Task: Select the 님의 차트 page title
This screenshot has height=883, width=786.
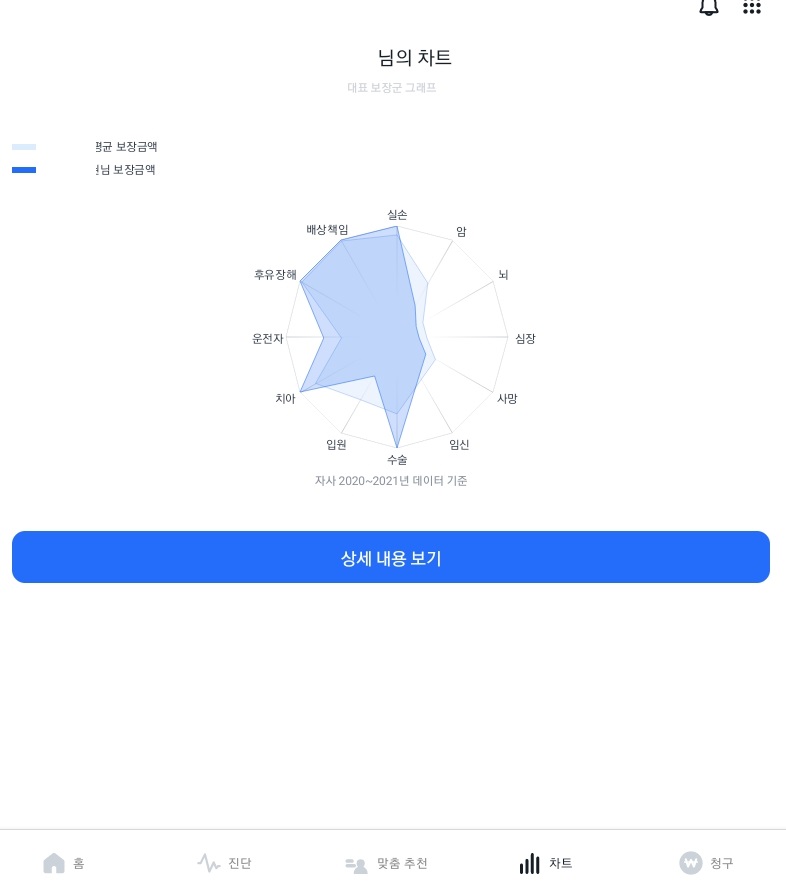Action: pyautogui.click(x=414, y=57)
